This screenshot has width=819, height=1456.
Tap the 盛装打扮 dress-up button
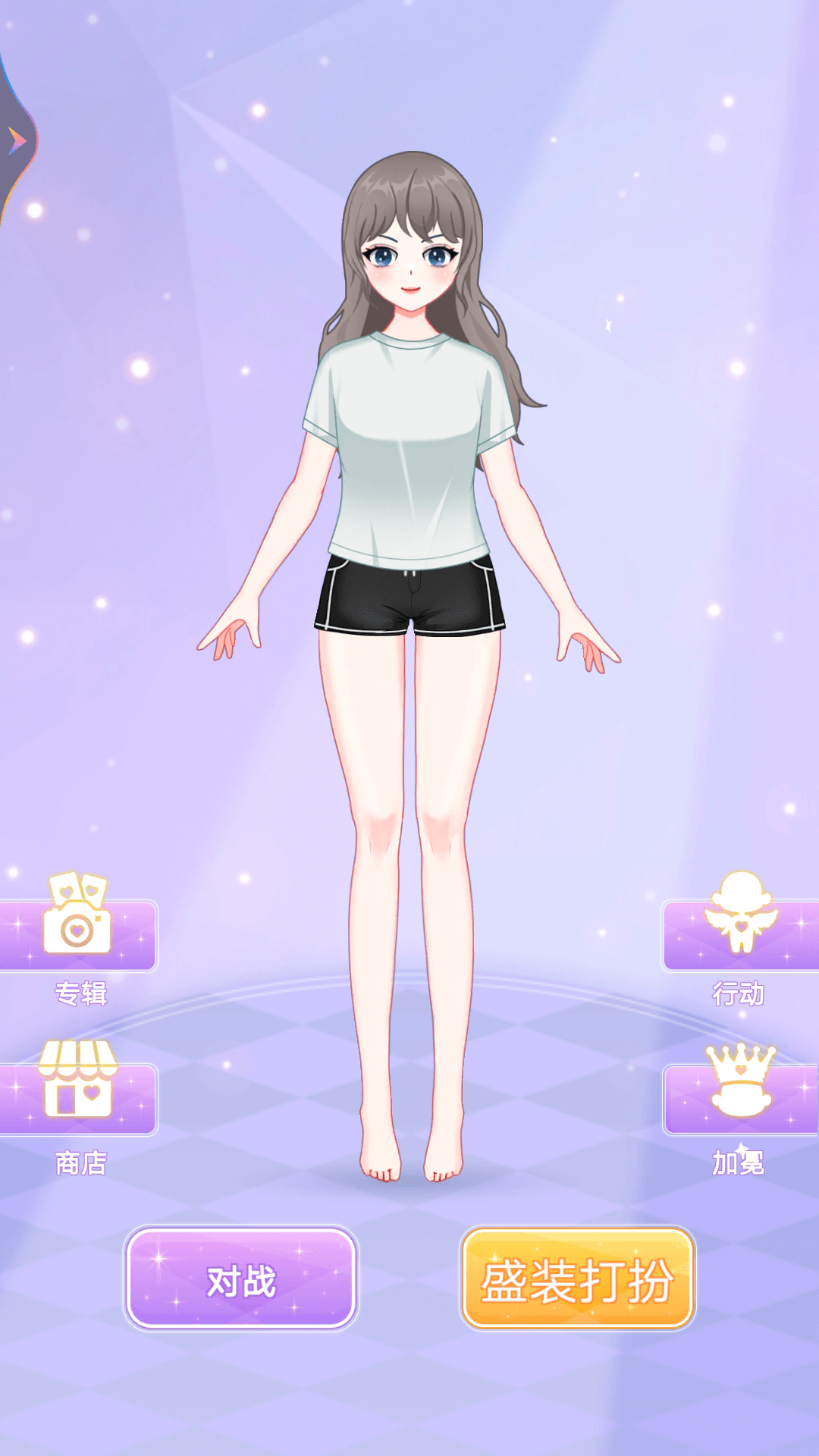(x=577, y=1280)
